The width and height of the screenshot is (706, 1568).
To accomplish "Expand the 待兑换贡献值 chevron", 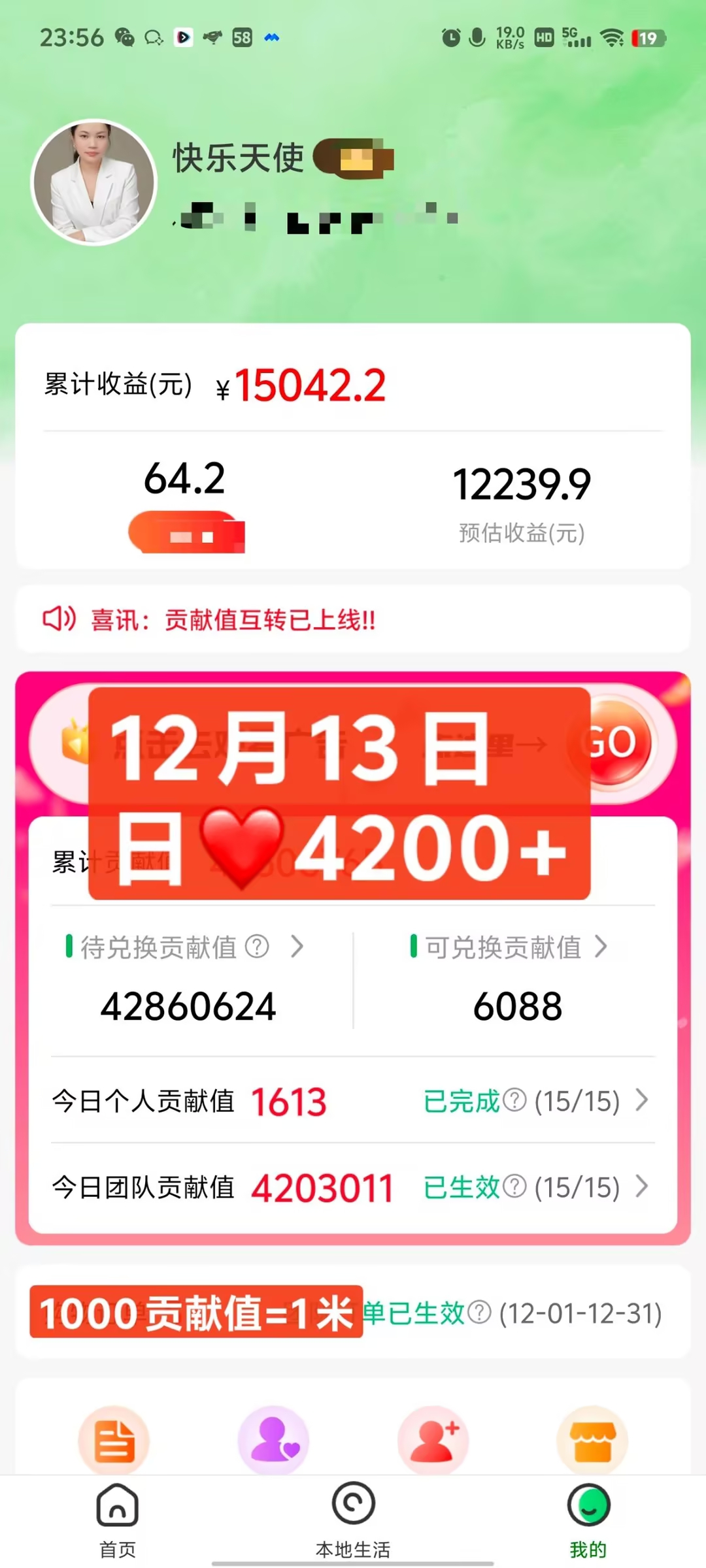I will pyautogui.click(x=297, y=947).
